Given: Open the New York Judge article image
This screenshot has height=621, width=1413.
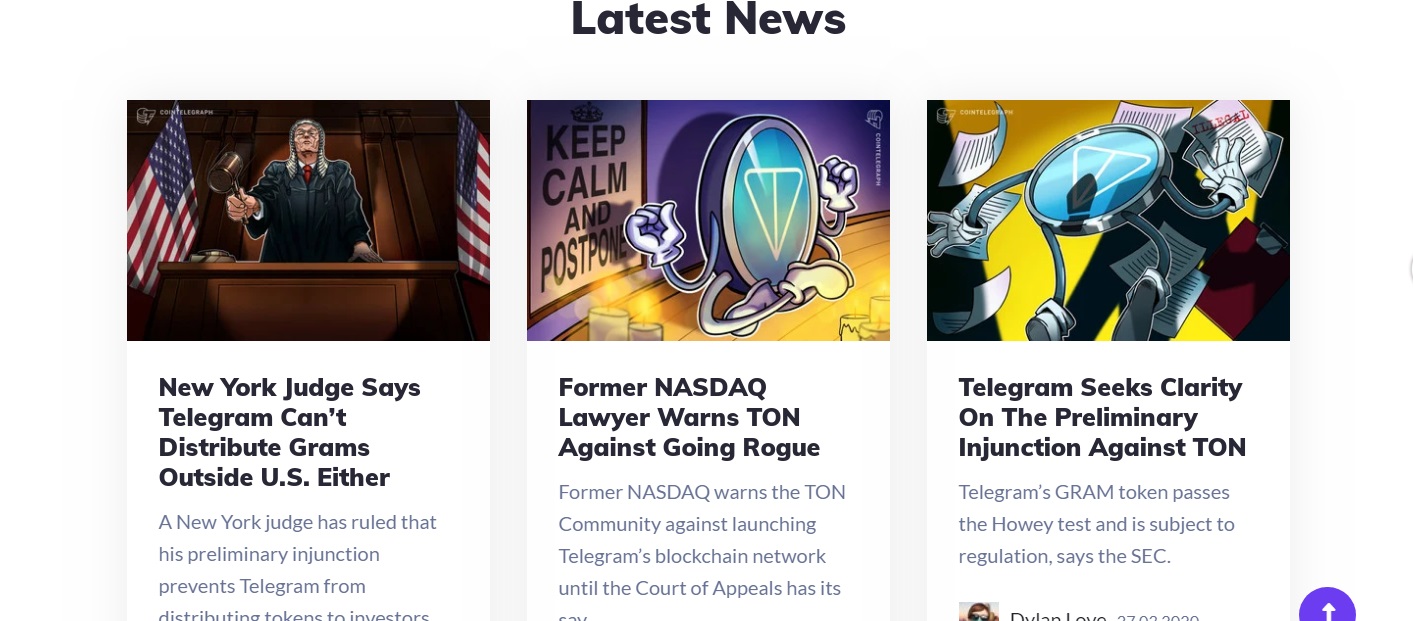Looking at the screenshot, I should 308,220.
